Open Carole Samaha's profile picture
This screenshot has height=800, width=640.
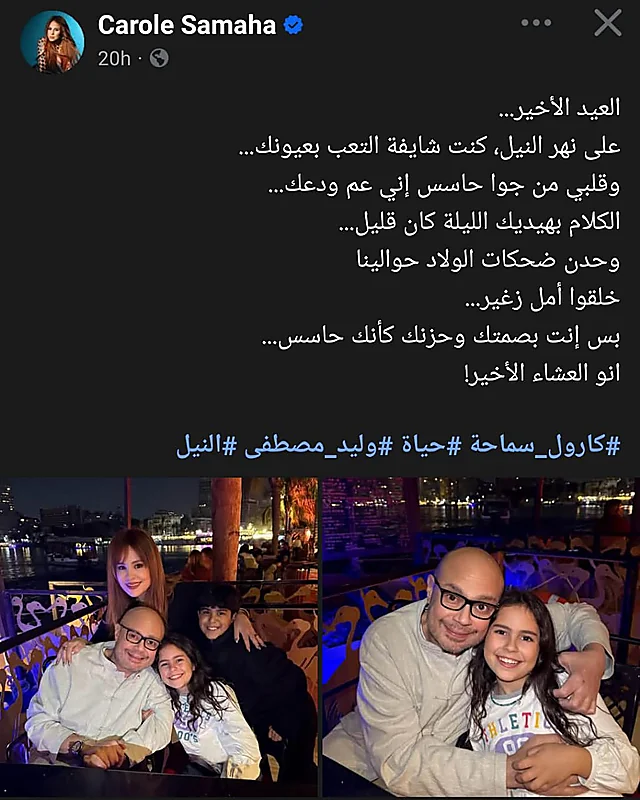pos(52,42)
